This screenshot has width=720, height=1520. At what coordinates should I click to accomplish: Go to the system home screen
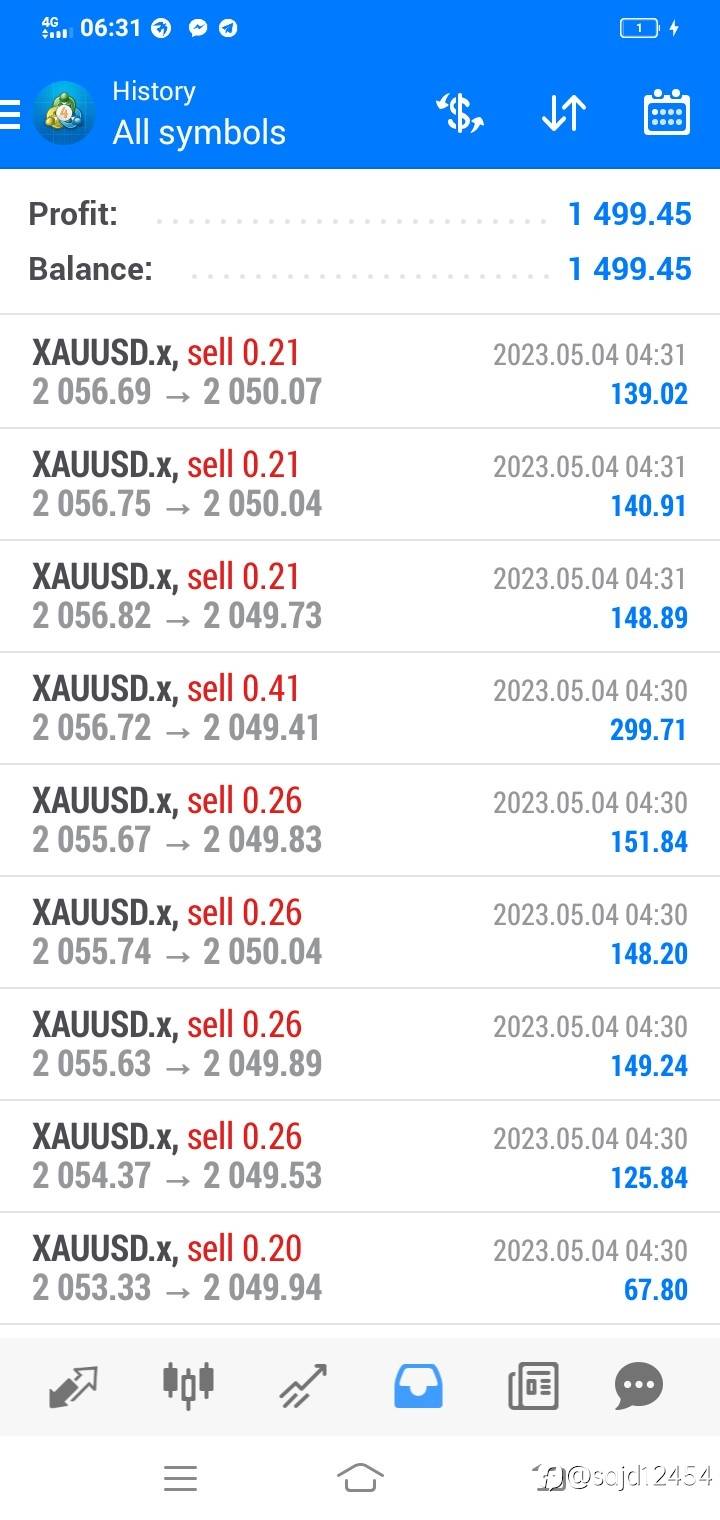[x=360, y=1476]
